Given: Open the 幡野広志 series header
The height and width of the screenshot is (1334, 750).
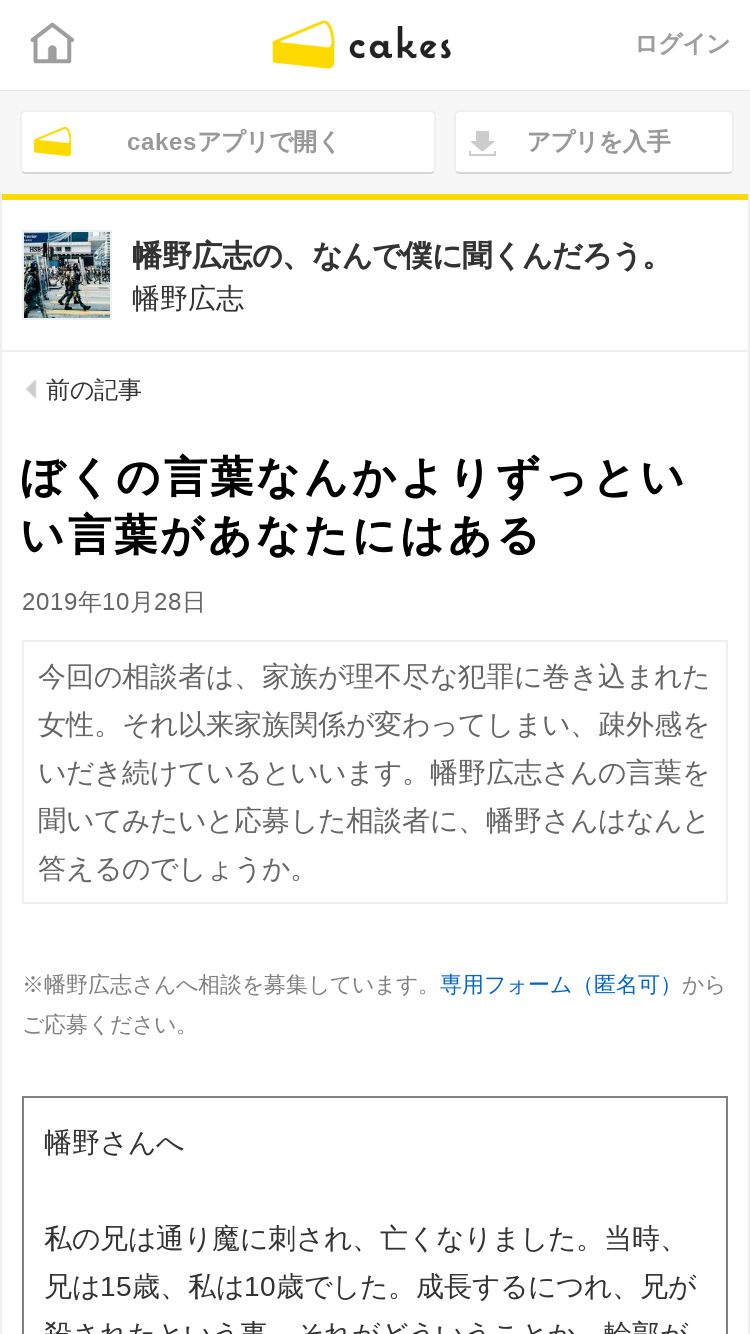Looking at the screenshot, I should pos(375,275).
